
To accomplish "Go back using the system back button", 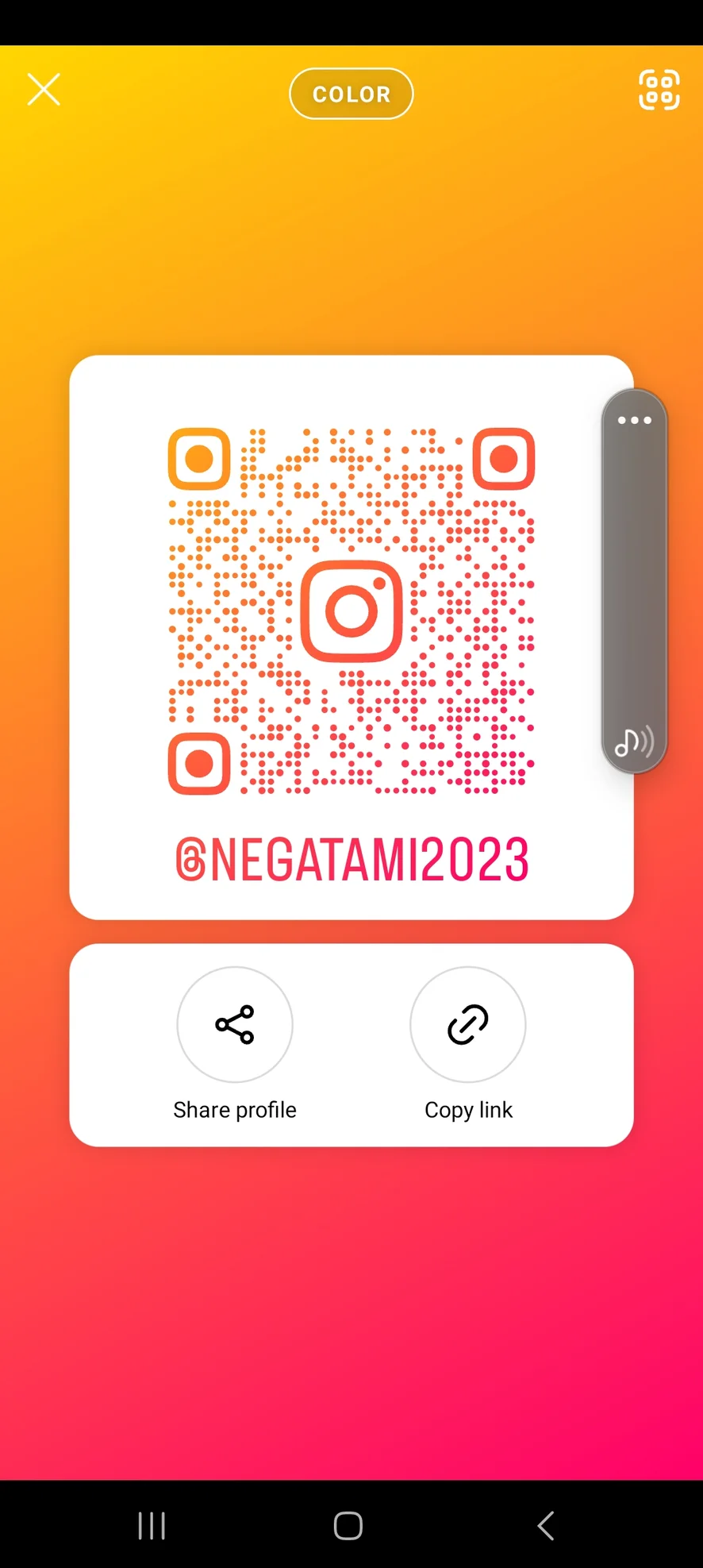I will pyautogui.click(x=545, y=1525).
